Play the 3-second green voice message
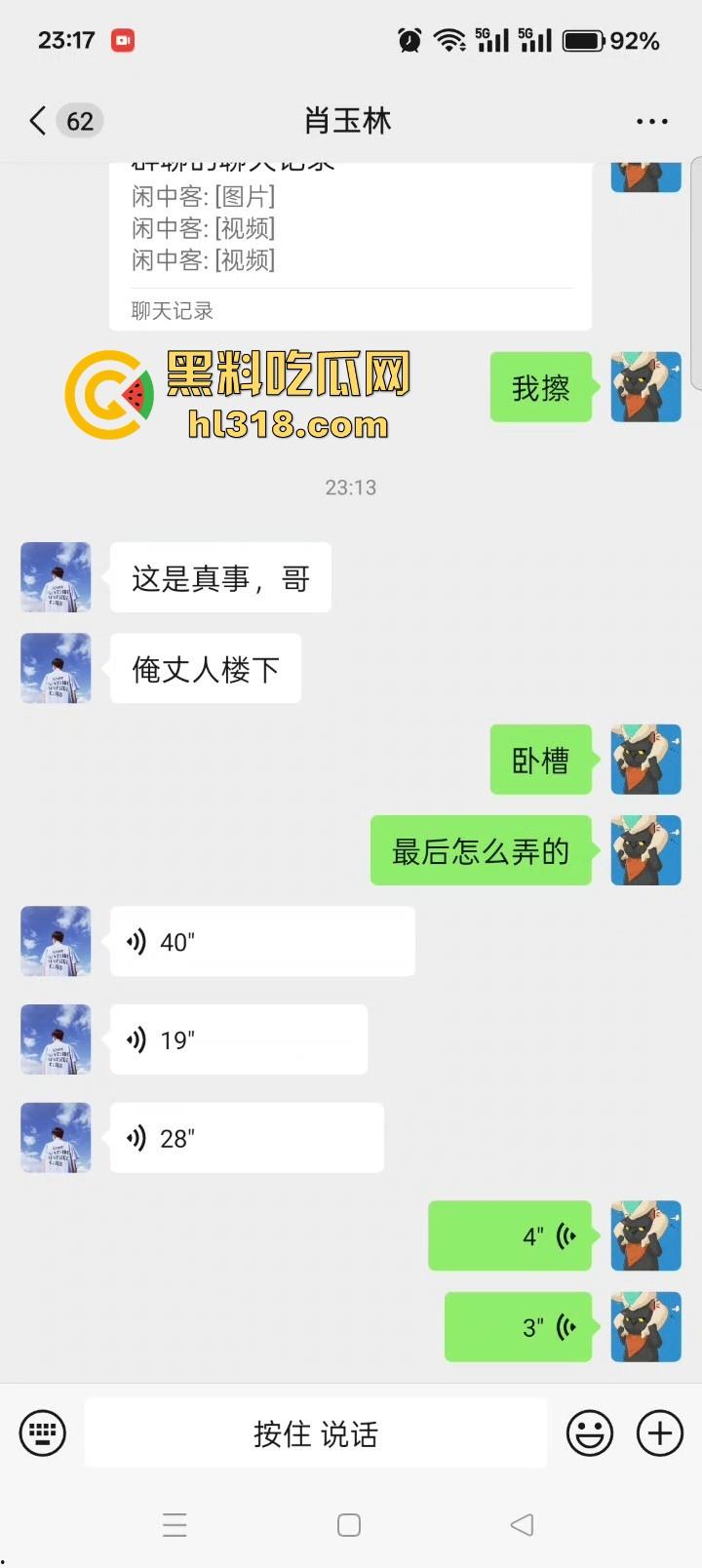The width and height of the screenshot is (702, 1568). pos(519,1326)
